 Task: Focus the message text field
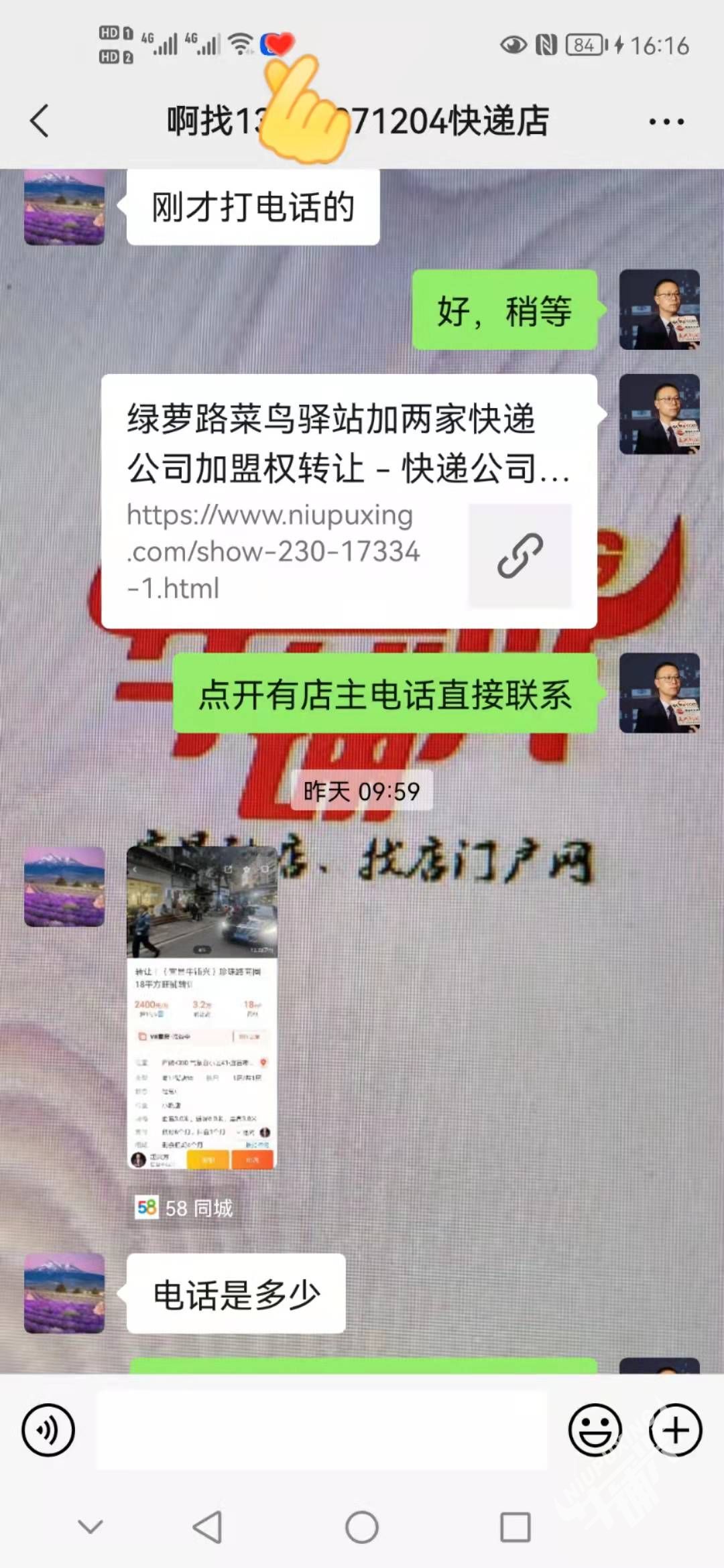point(322,1430)
